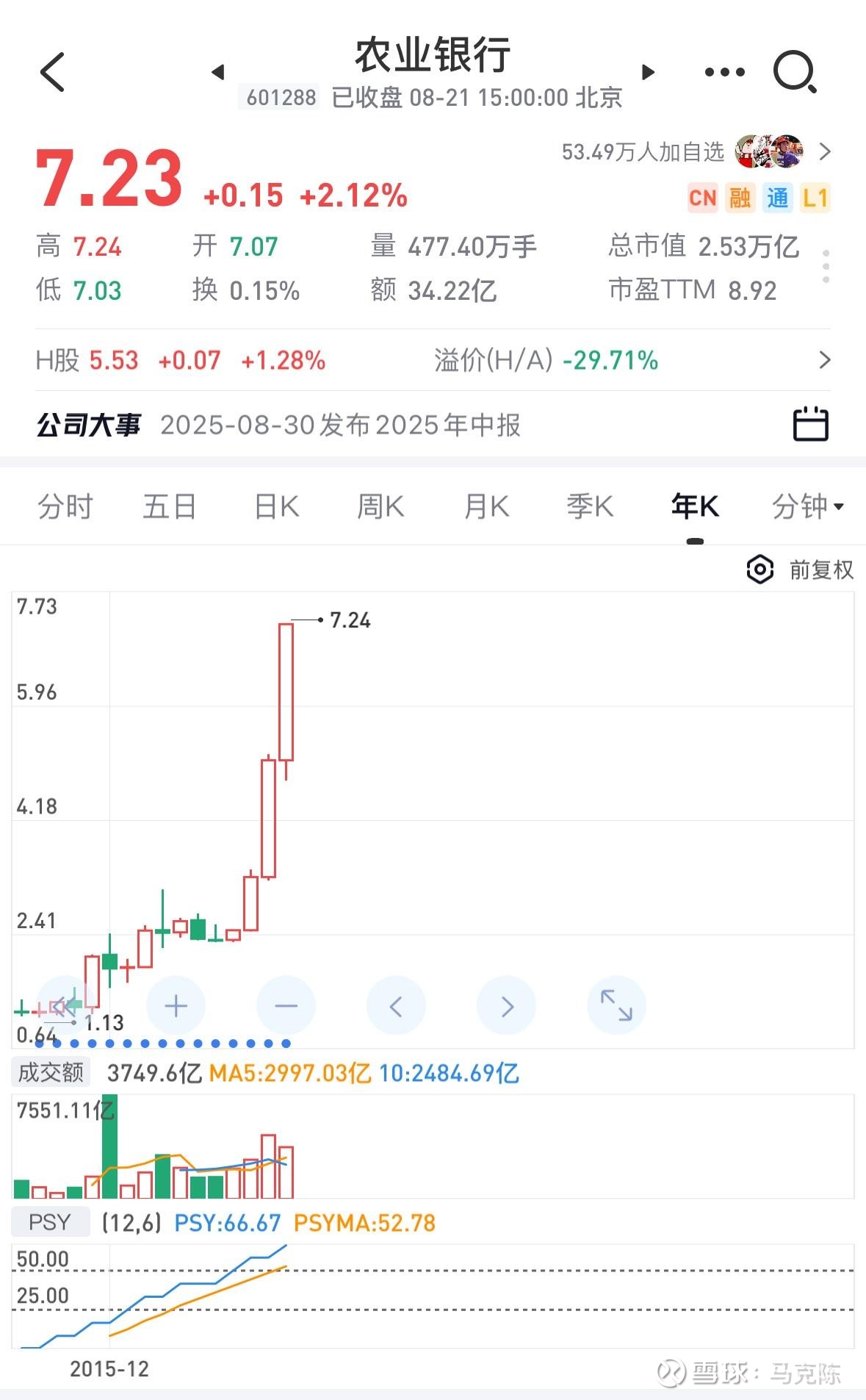Switch to the 分时 chart tab

click(65, 506)
